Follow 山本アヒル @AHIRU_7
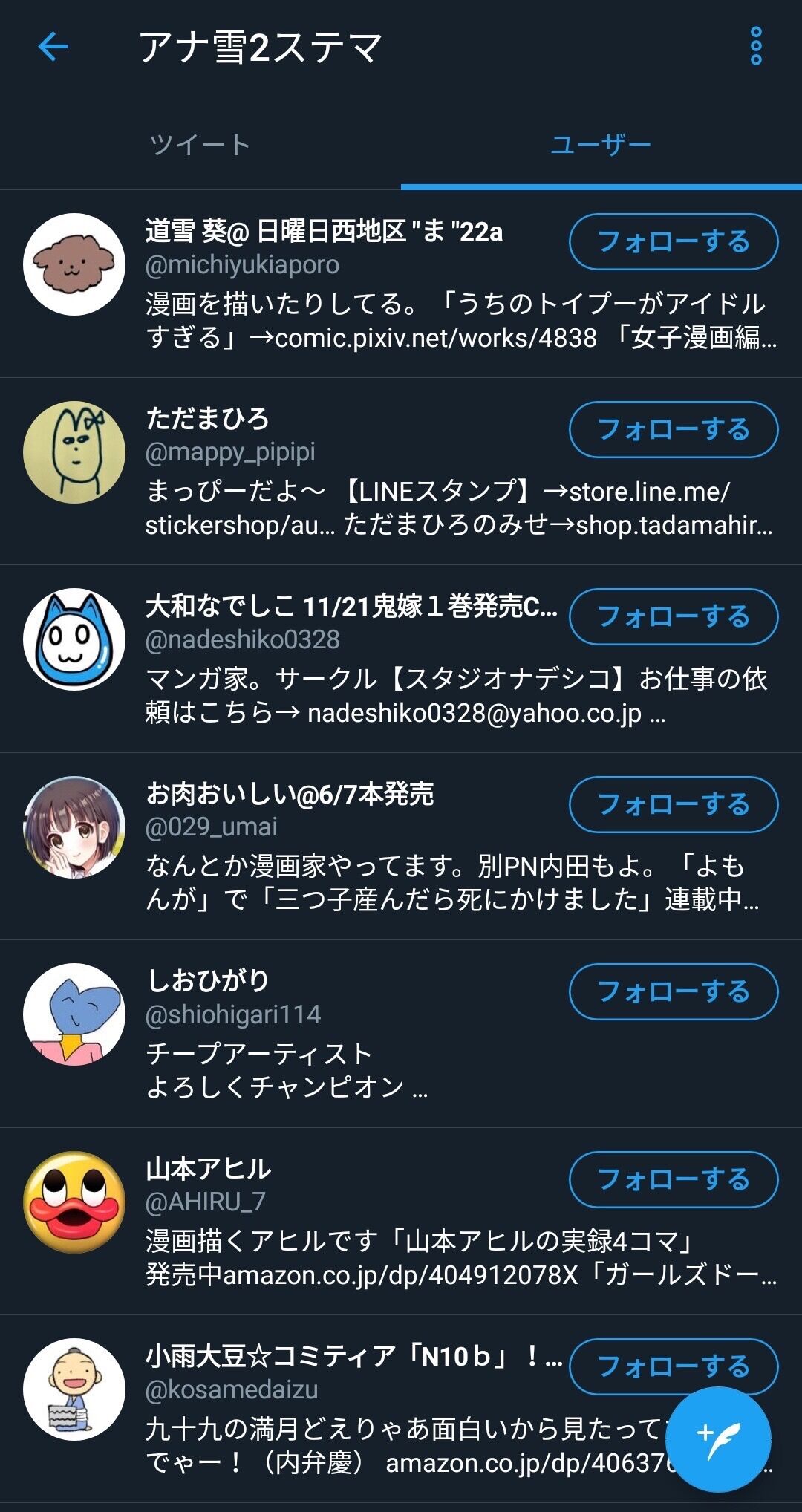802x1512 pixels. [x=673, y=1179]
